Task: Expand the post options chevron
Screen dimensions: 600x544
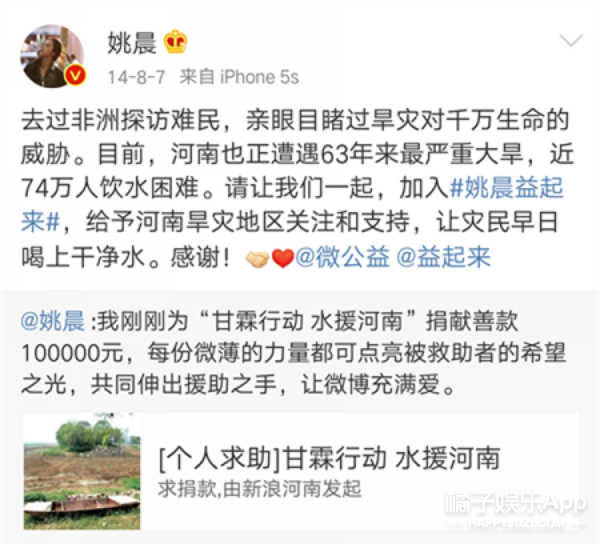Action: (571, 42)
